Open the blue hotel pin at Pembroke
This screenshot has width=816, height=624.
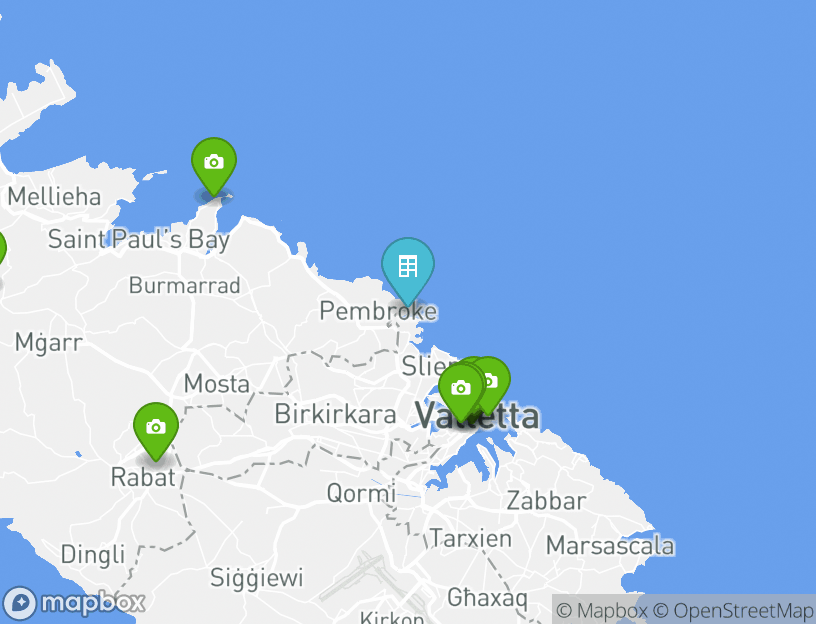408,267
